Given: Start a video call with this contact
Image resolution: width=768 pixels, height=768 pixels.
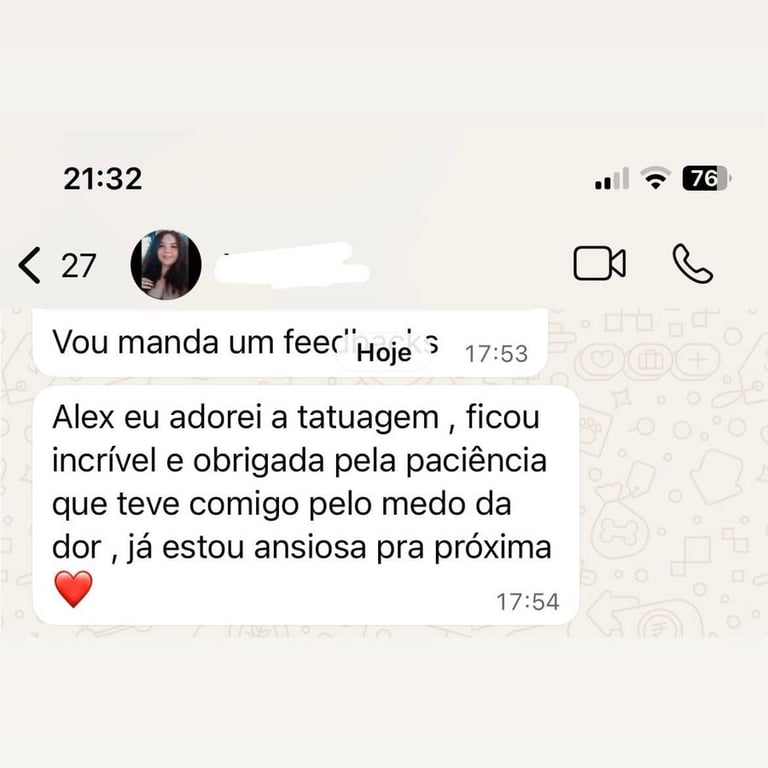Looking at the screenshot, I should (x=599, y=264).
